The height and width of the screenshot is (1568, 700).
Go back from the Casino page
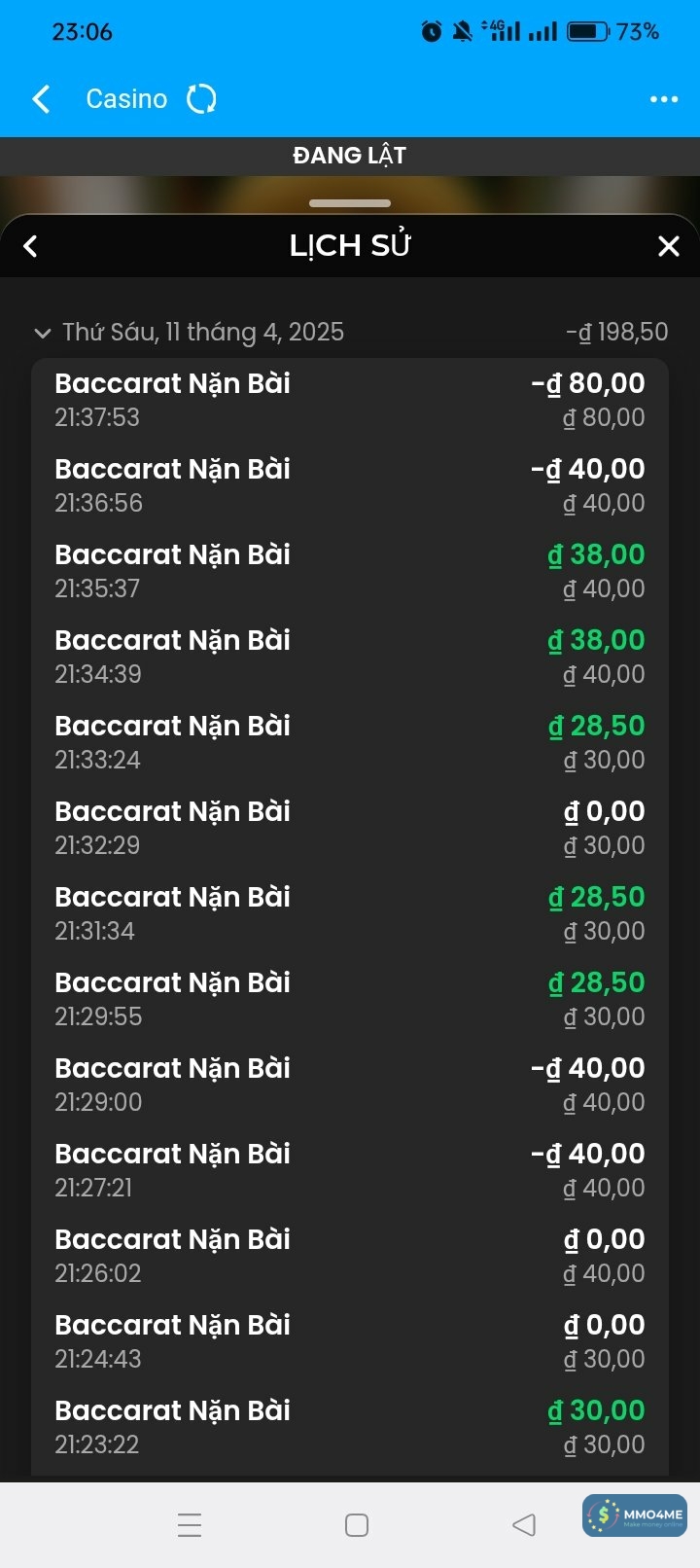42,98
